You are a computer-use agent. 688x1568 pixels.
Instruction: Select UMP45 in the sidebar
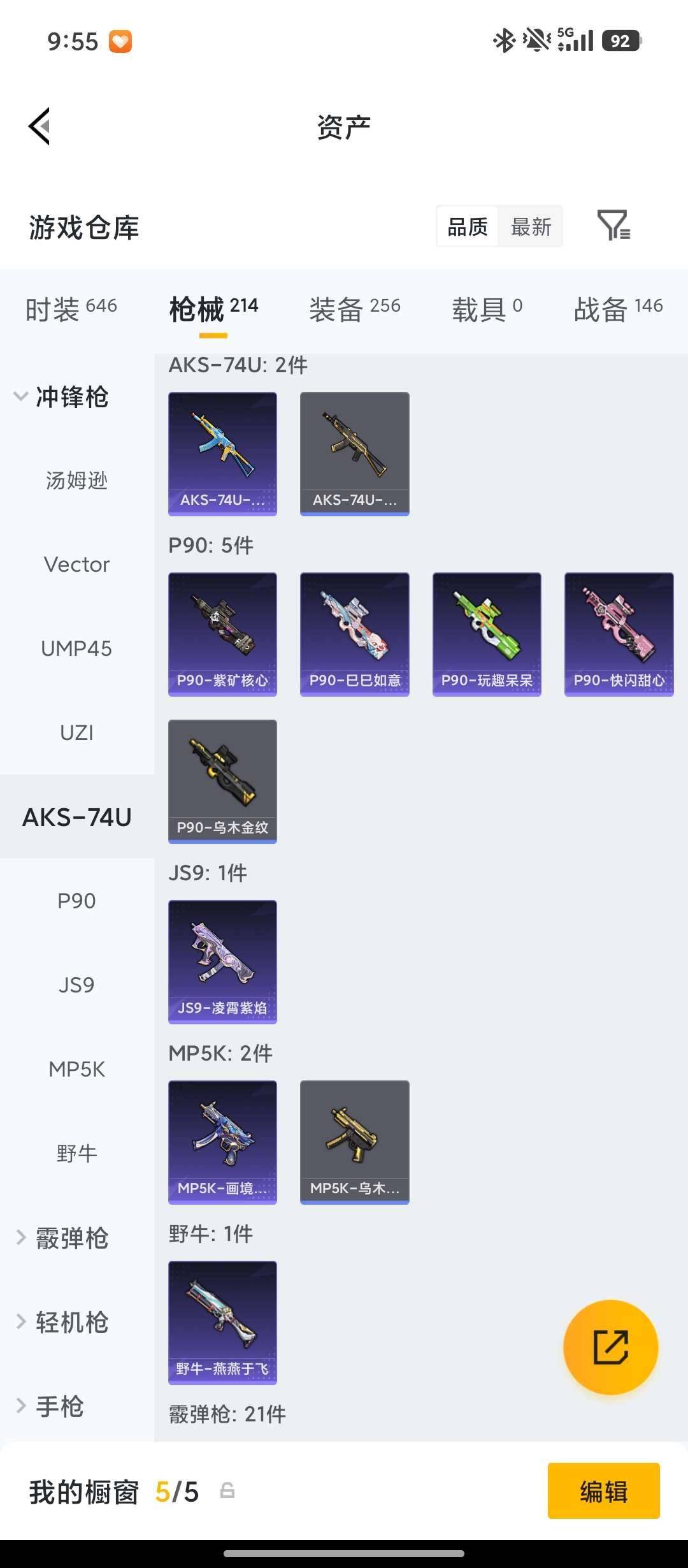(76, 649)
